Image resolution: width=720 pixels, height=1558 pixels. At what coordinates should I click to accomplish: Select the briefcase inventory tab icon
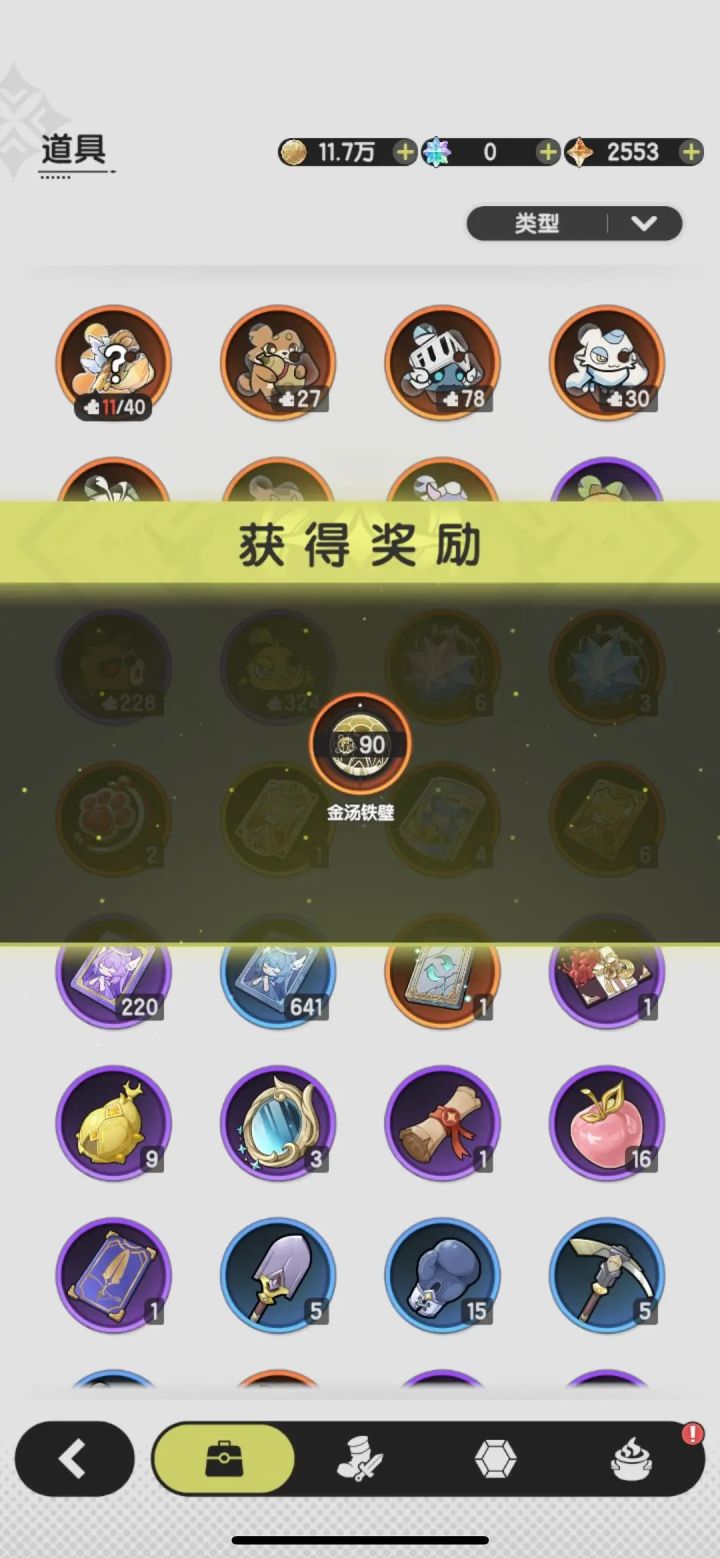point(225,1458)
